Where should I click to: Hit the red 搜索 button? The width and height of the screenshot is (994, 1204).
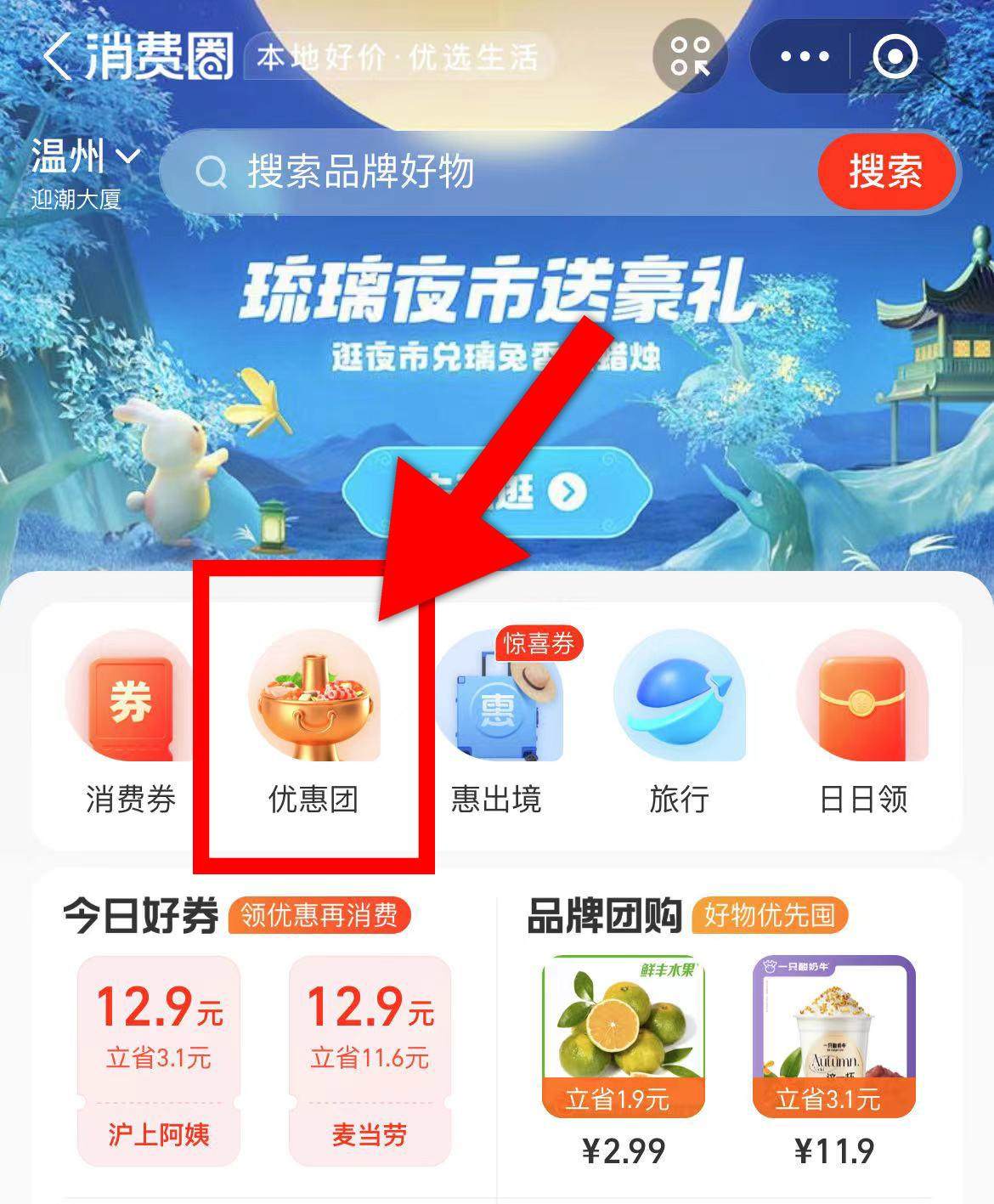(x=885, y=172)
